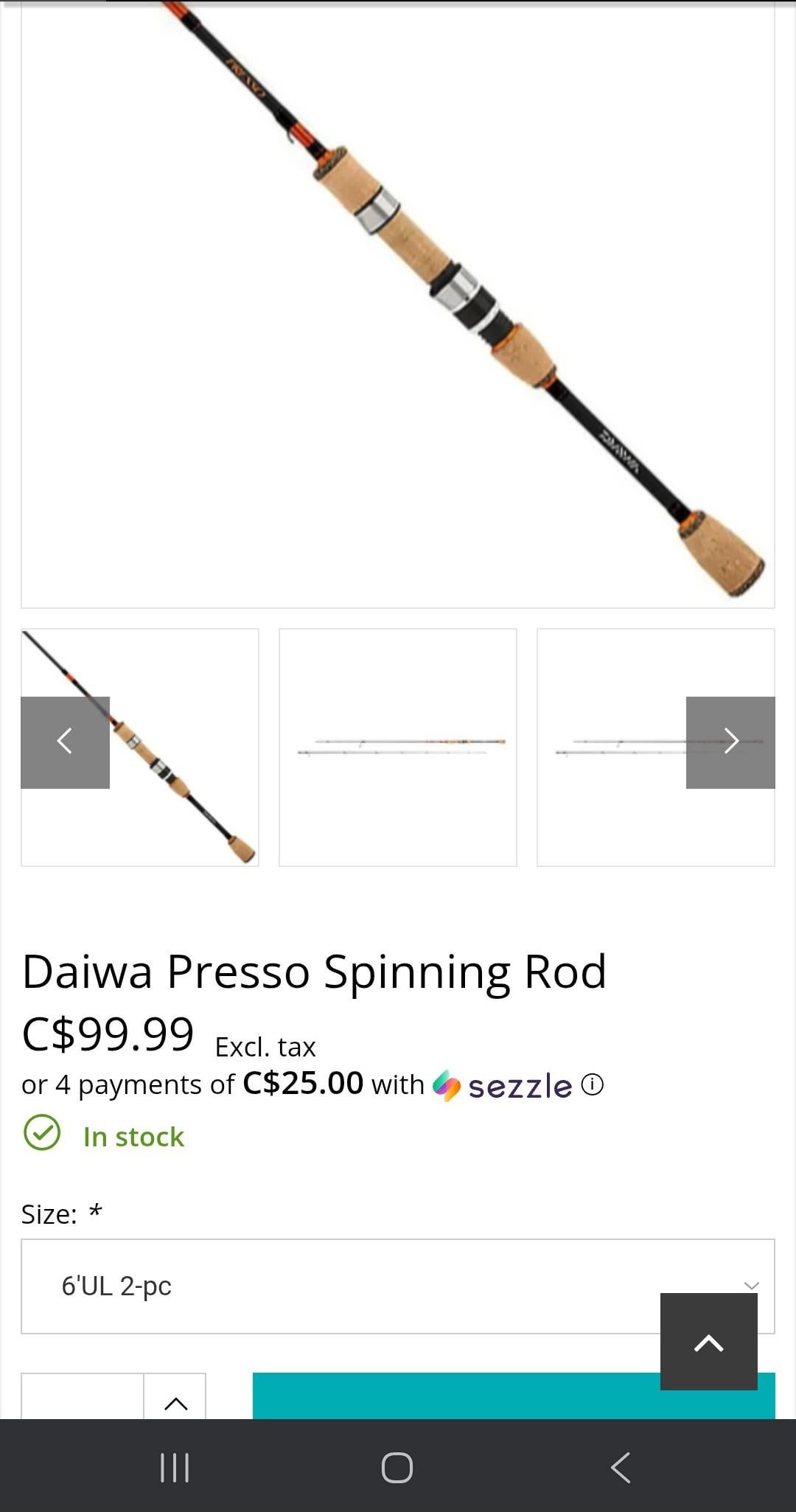Image resolution: width=796 pixels, height=1512 pixels.
Task: Jump back to top of page
Action: [x=708, y=1342]
